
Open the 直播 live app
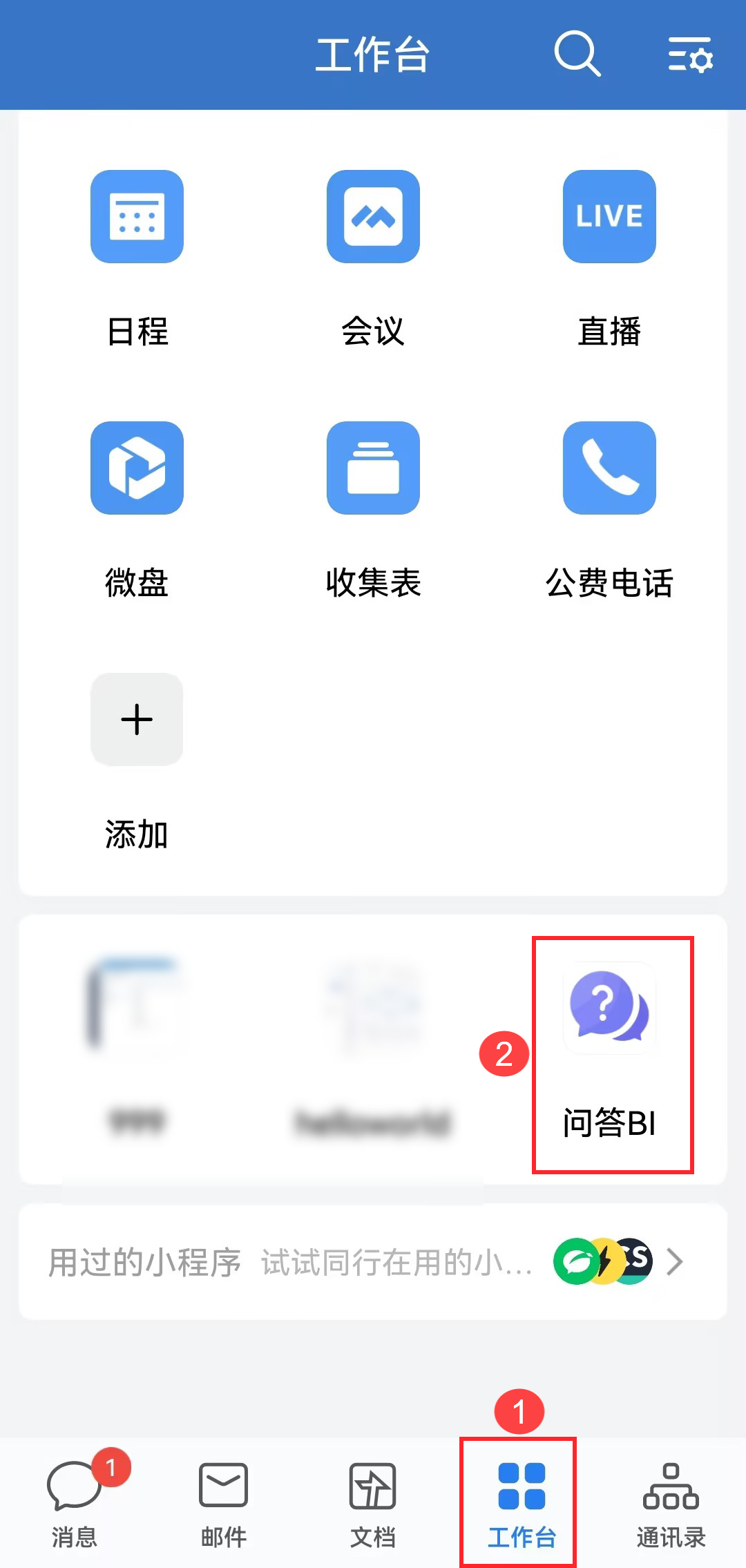(609, 217)
